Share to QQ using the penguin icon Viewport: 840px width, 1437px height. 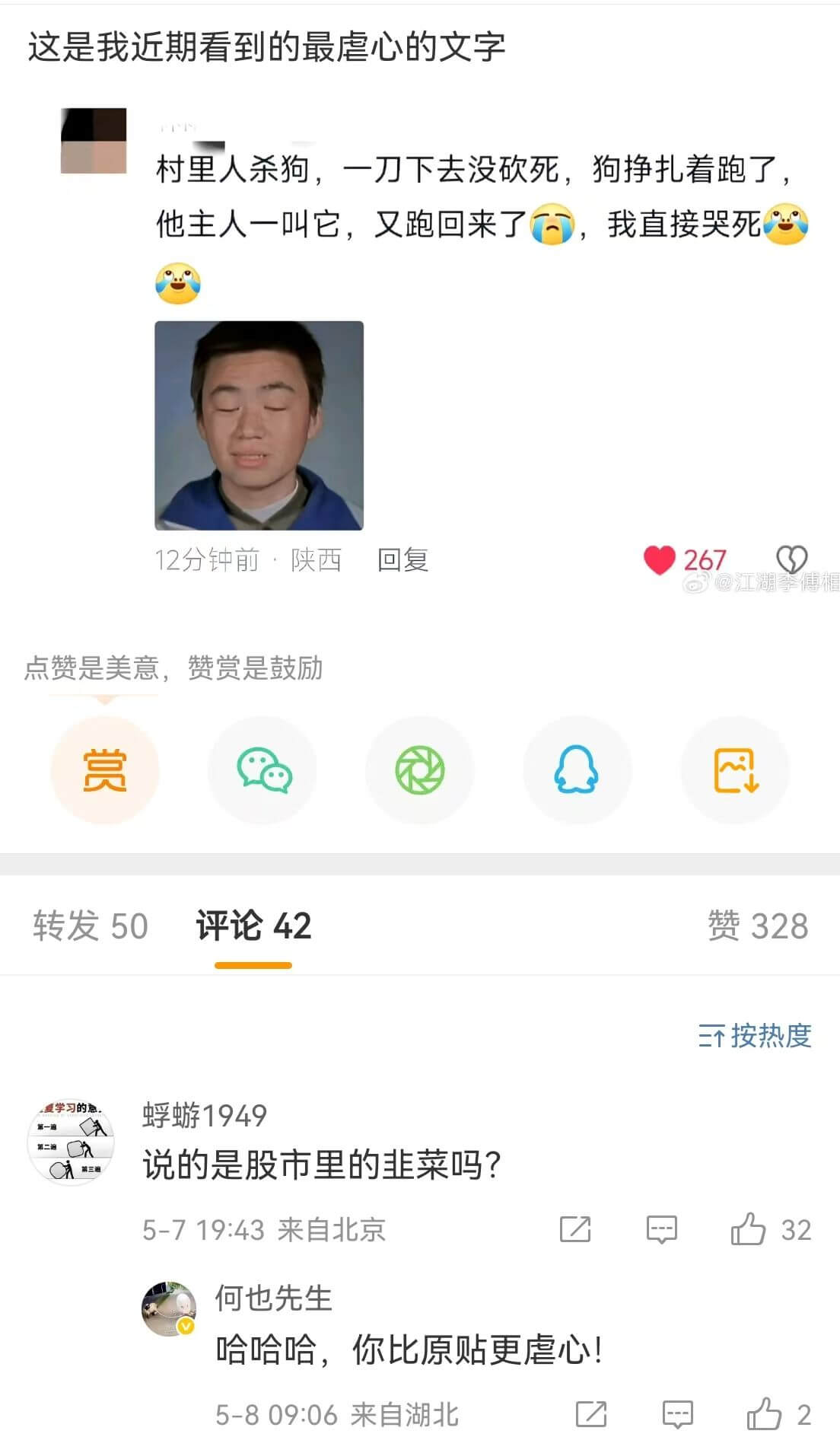[578, 770]
